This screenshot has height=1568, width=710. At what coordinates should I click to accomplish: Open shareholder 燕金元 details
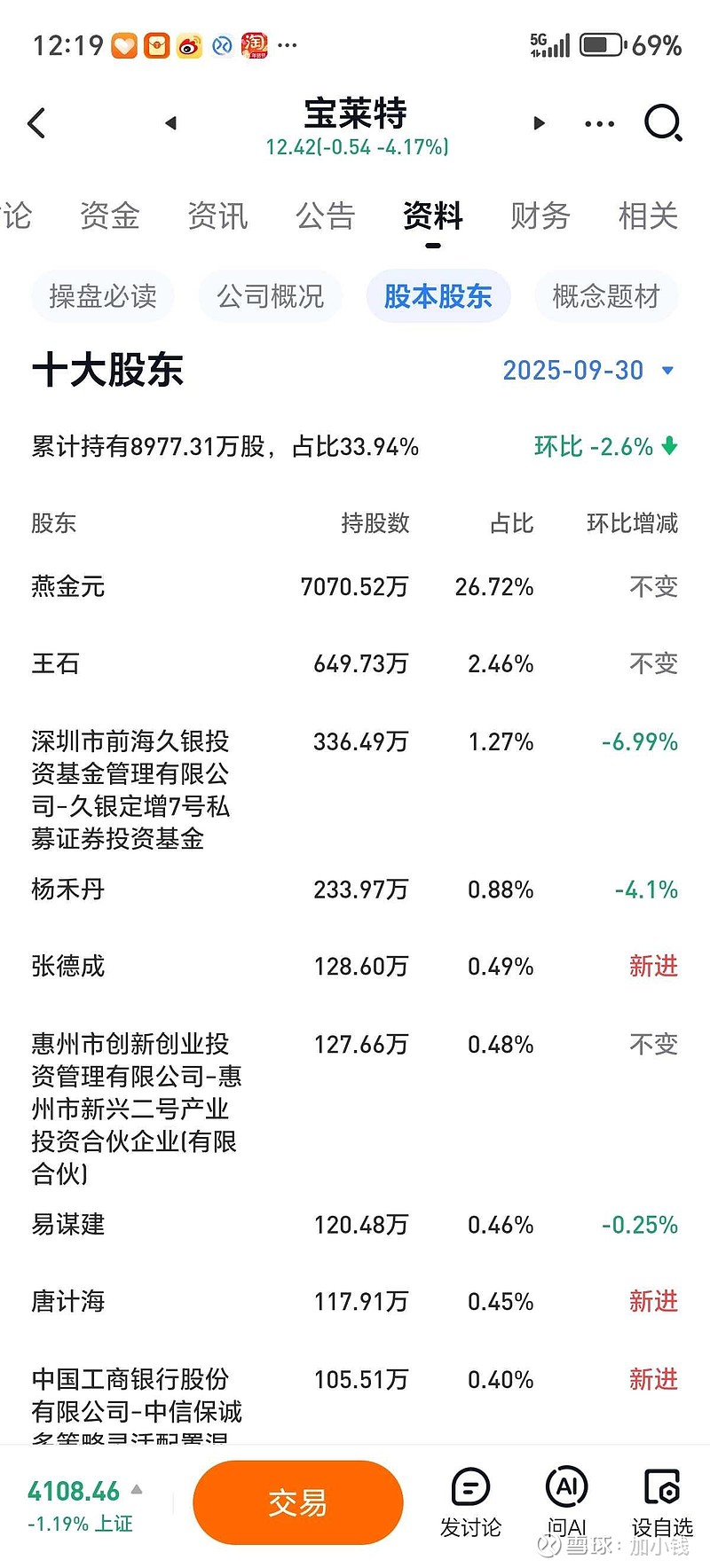tap(67, 586)
